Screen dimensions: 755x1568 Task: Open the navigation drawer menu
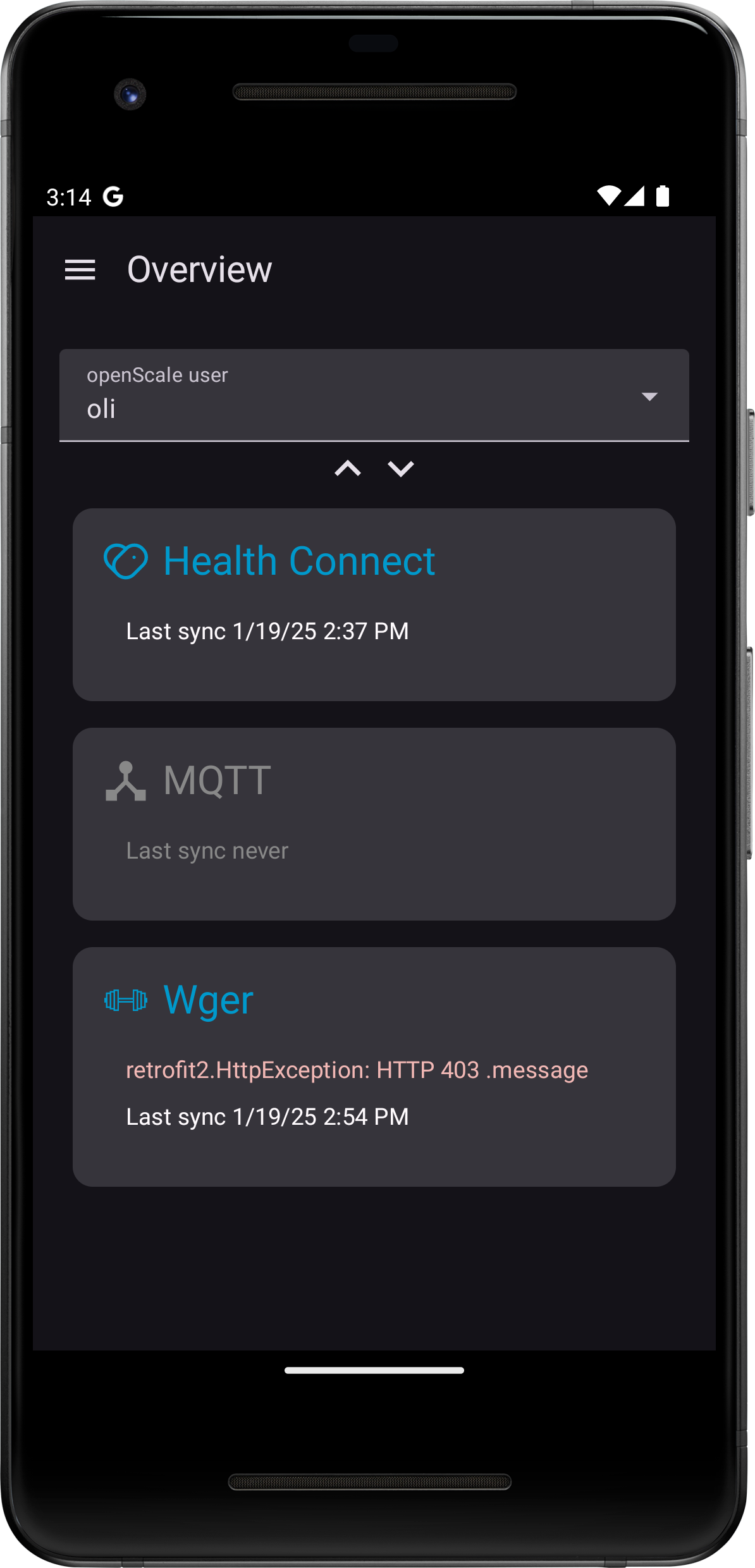[x=80, y=270]
